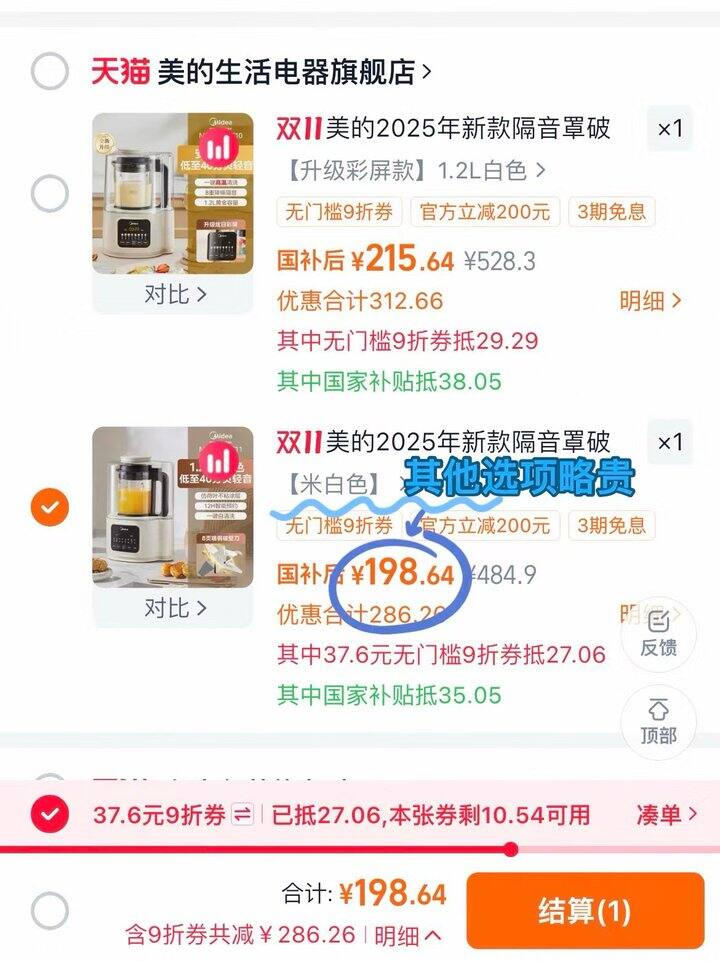This screenshot has width=720, height=961.
Task: Change the 【升级彩屏款】1.2L白色 variant
Action: 410,171
